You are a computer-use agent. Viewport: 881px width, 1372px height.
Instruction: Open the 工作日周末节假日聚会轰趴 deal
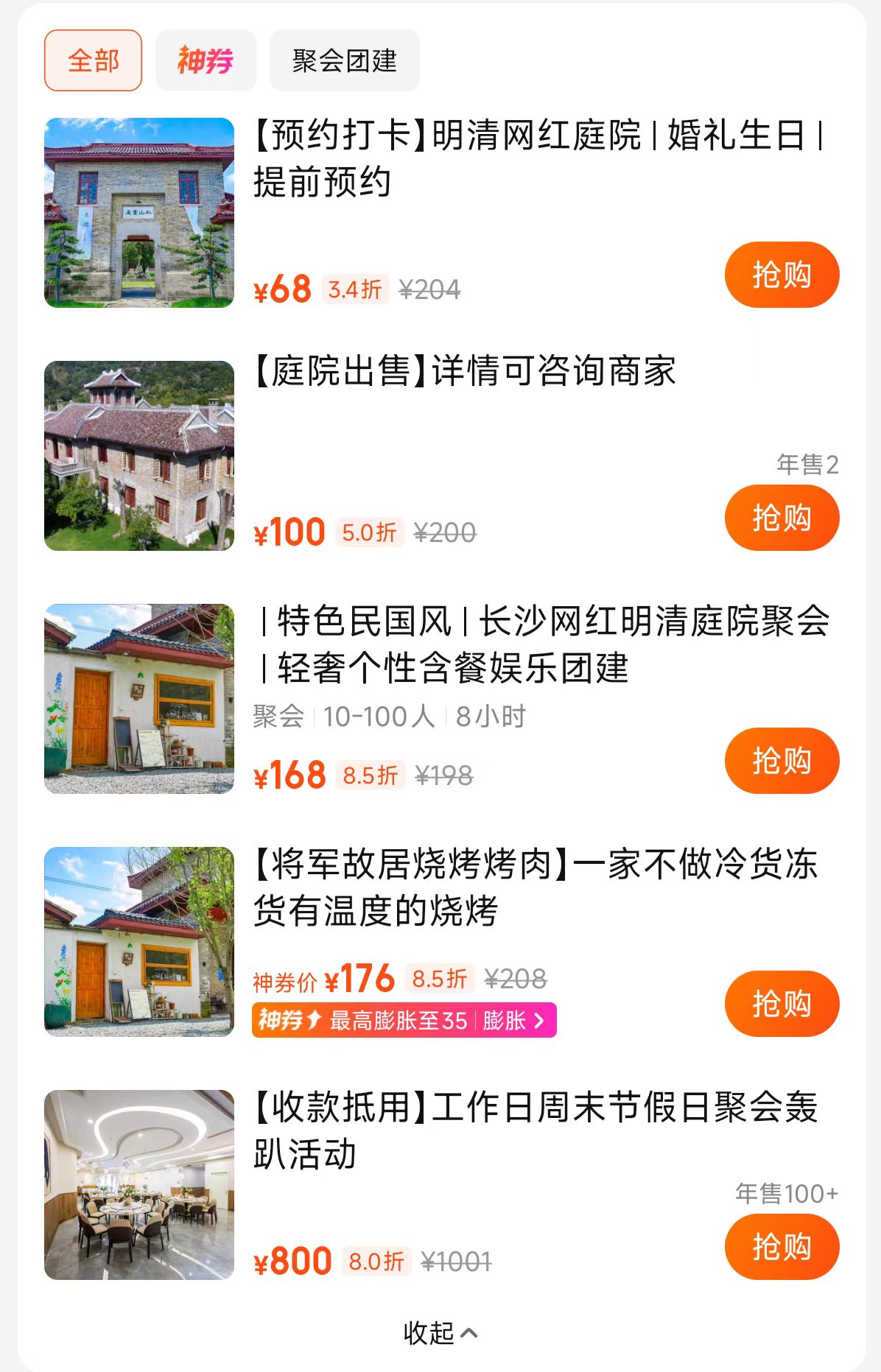pyautogui.click(x=536, y=1130)
